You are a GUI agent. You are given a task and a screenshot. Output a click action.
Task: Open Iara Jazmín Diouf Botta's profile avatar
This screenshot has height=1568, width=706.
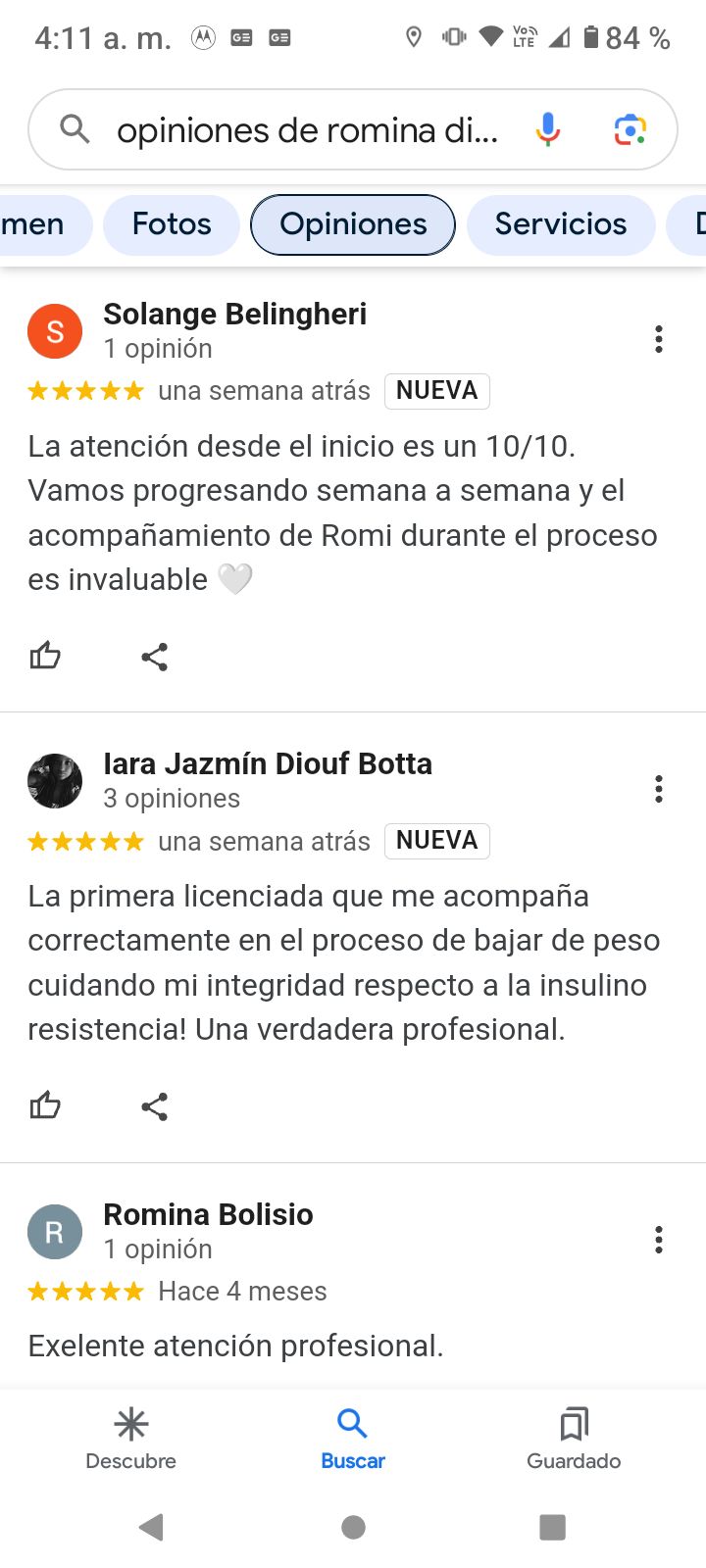(x=55, y=781)
